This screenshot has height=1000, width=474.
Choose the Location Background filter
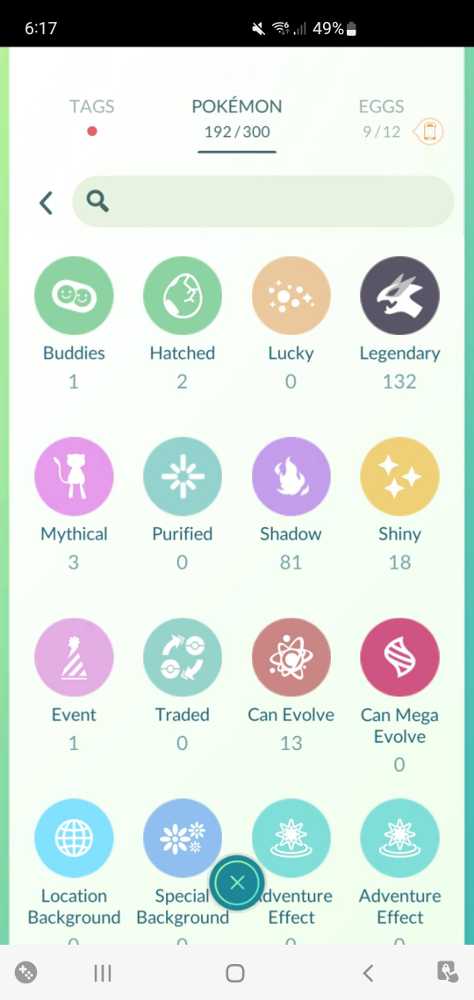[74, 838]
